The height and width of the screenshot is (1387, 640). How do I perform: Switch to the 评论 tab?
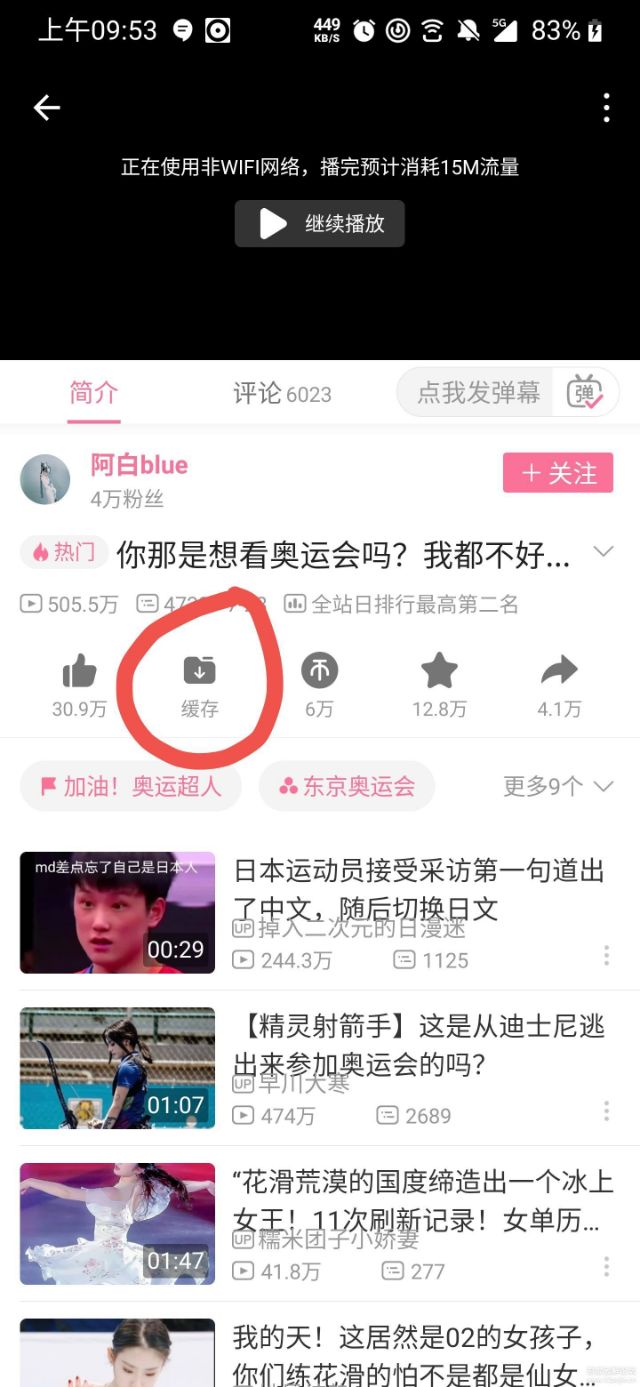282,393
